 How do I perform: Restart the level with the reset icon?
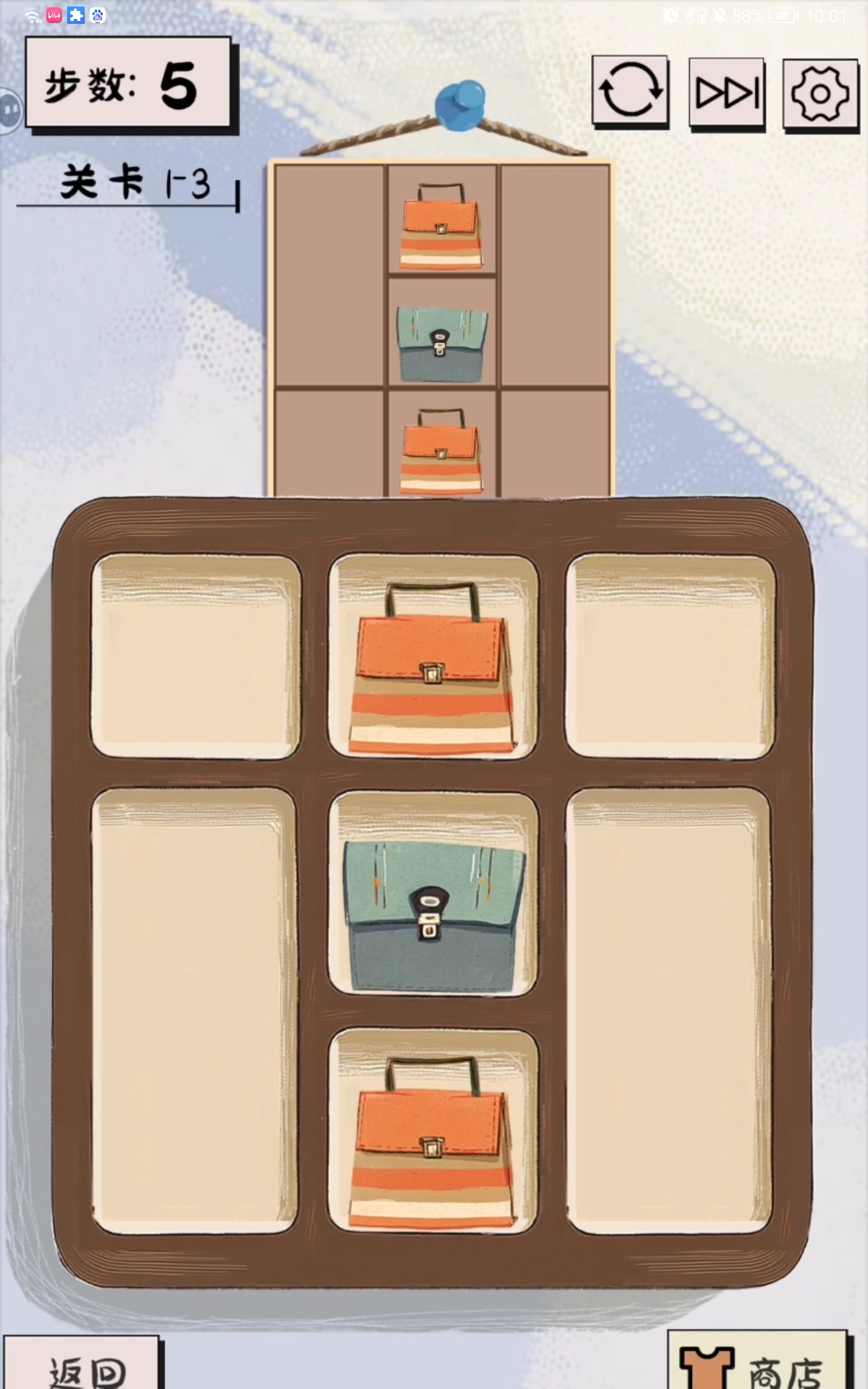pyautogui.click(x=629, y=91)
